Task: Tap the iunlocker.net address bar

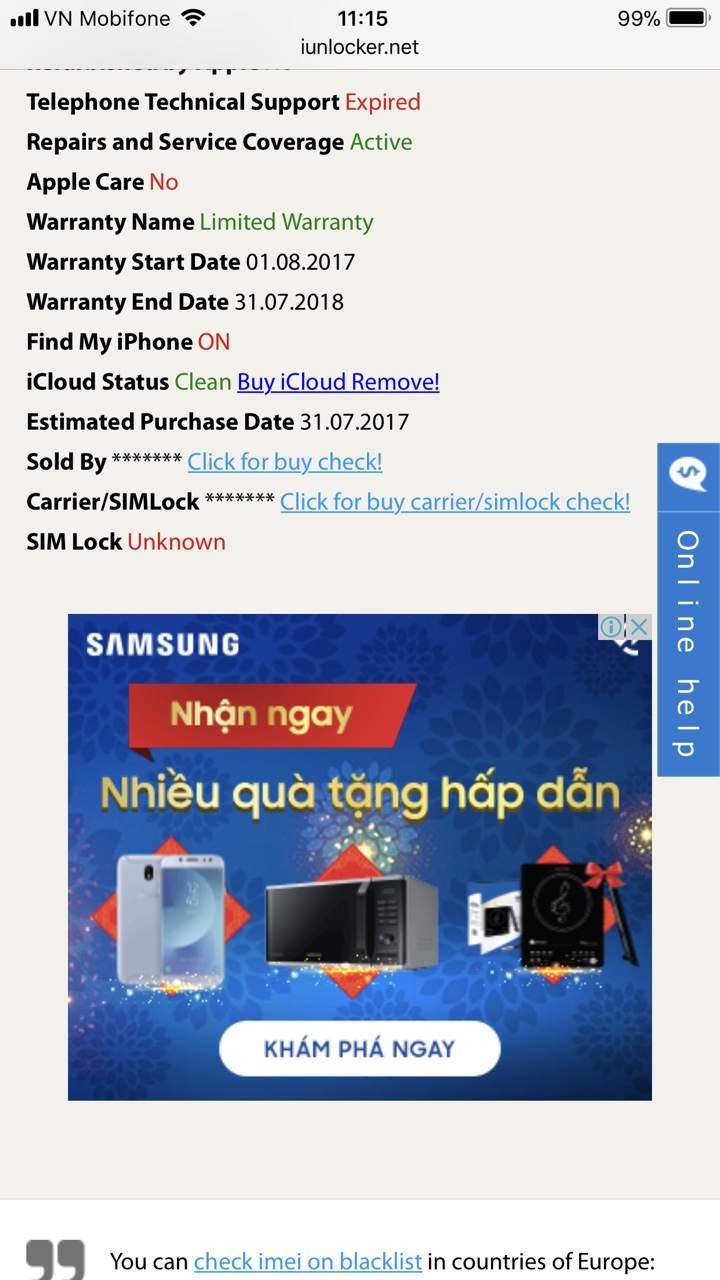Action: [360, 47]
